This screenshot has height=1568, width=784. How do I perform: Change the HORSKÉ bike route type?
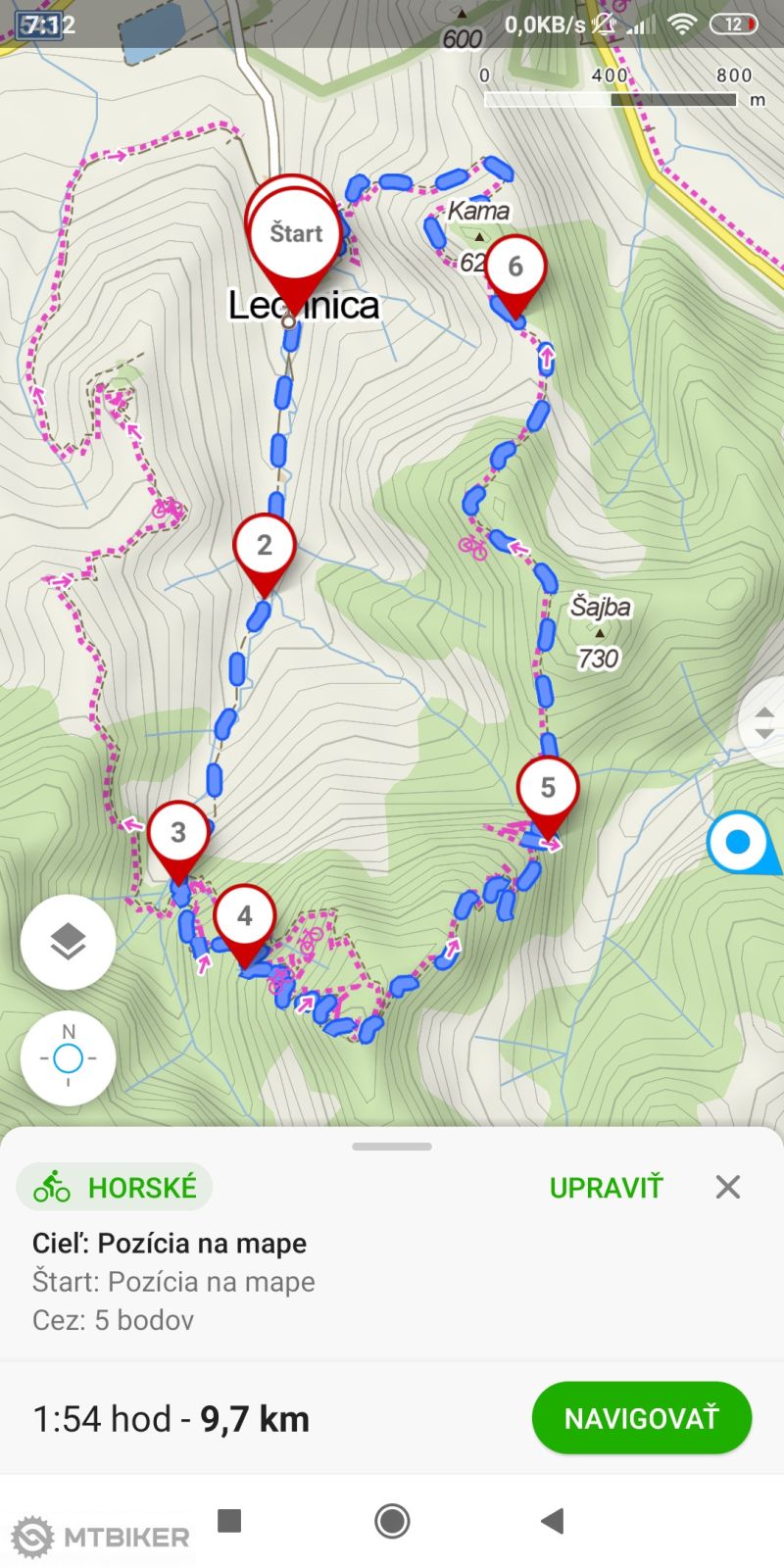(x=116, y=1188)
